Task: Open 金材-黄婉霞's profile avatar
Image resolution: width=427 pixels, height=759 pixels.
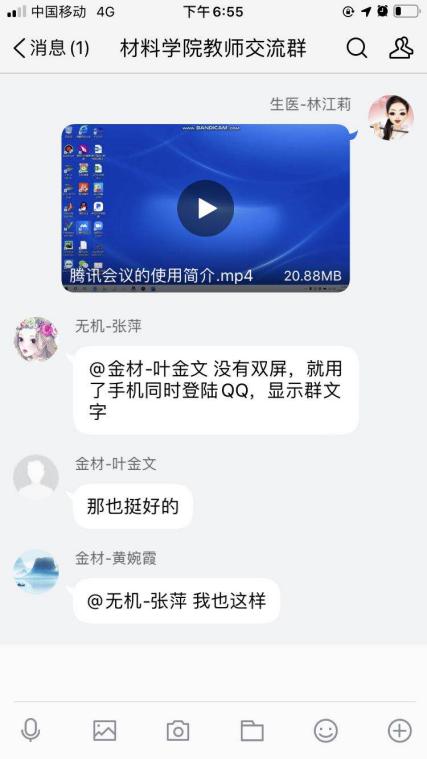Action: (36, 572)
